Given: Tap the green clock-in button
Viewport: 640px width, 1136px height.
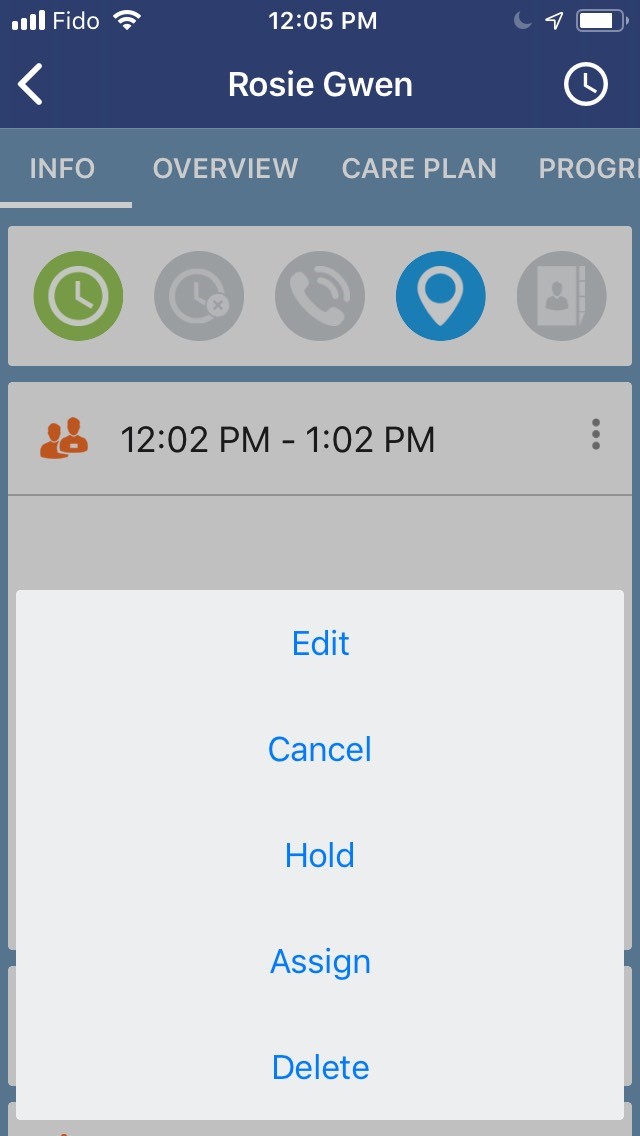Looking at the screenshot, I should 78,296.
